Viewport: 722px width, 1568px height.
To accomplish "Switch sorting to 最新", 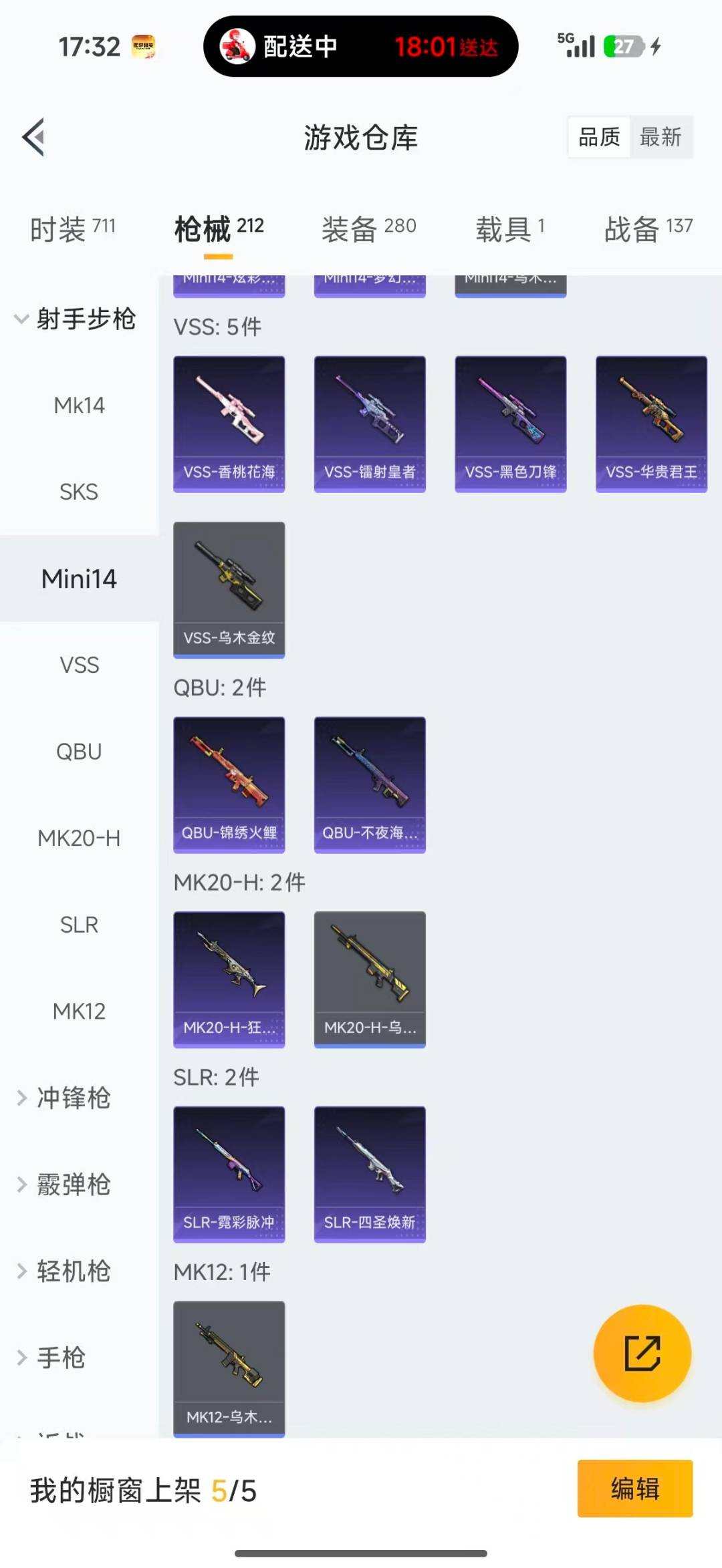I will [660, 137].
